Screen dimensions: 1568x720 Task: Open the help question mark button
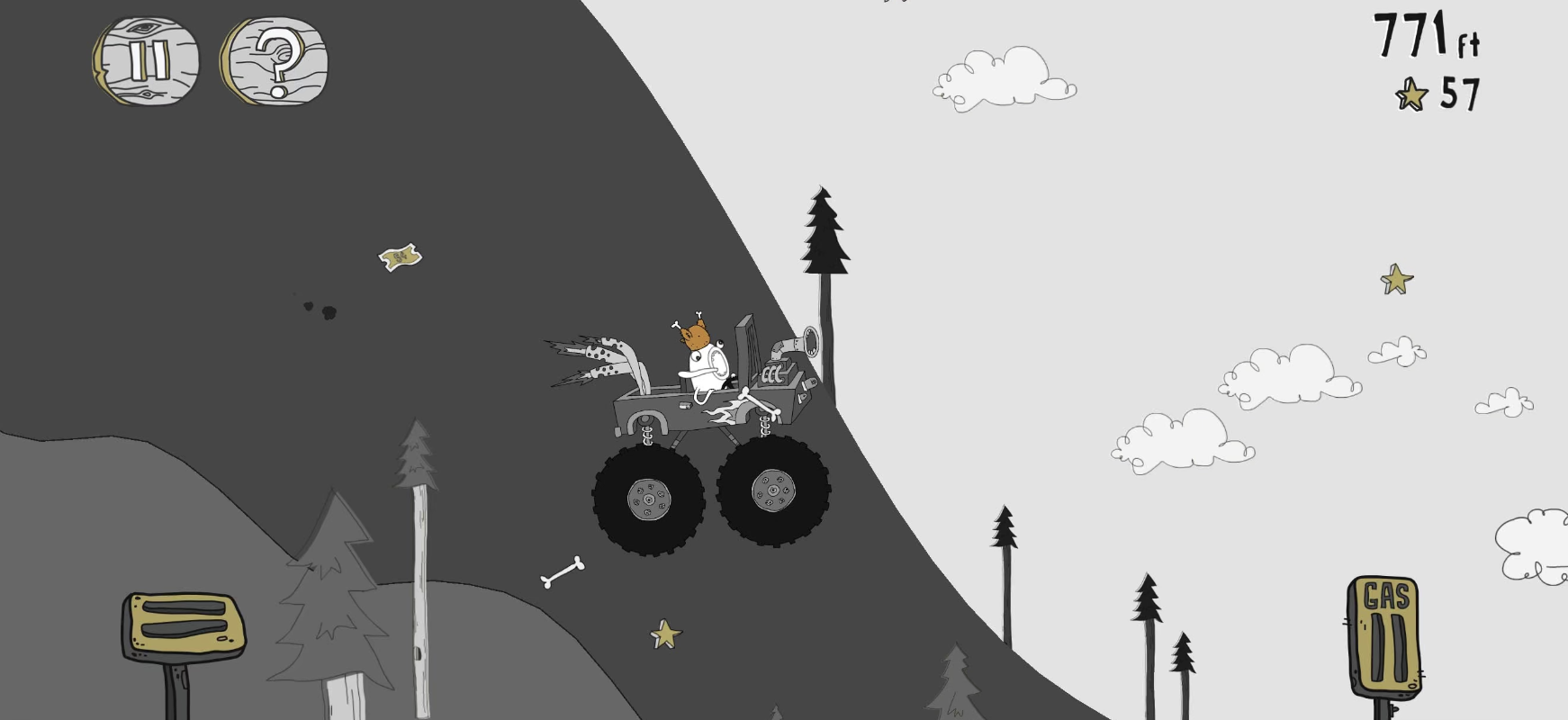tap(276, 61)
